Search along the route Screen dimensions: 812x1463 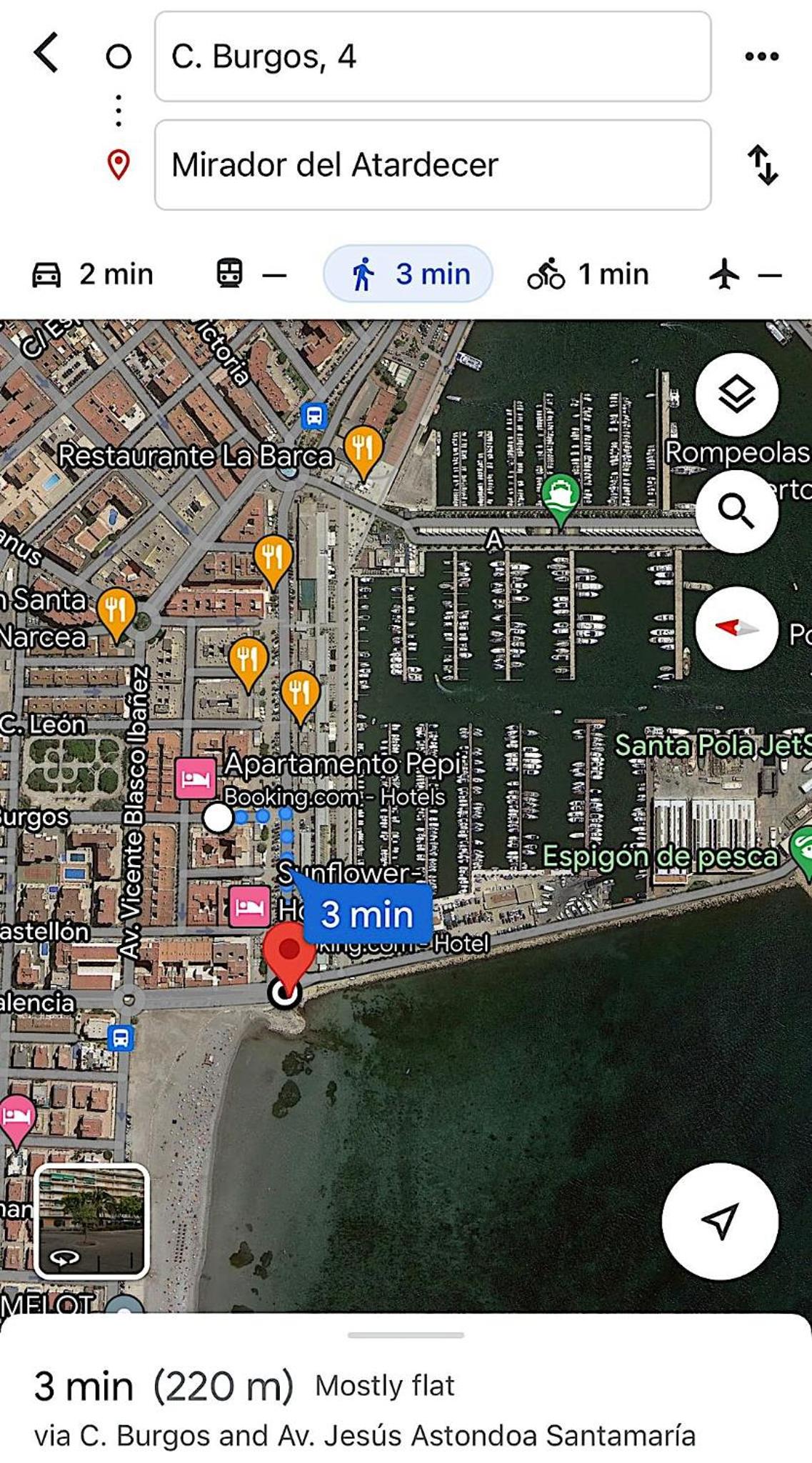(736, 511)
